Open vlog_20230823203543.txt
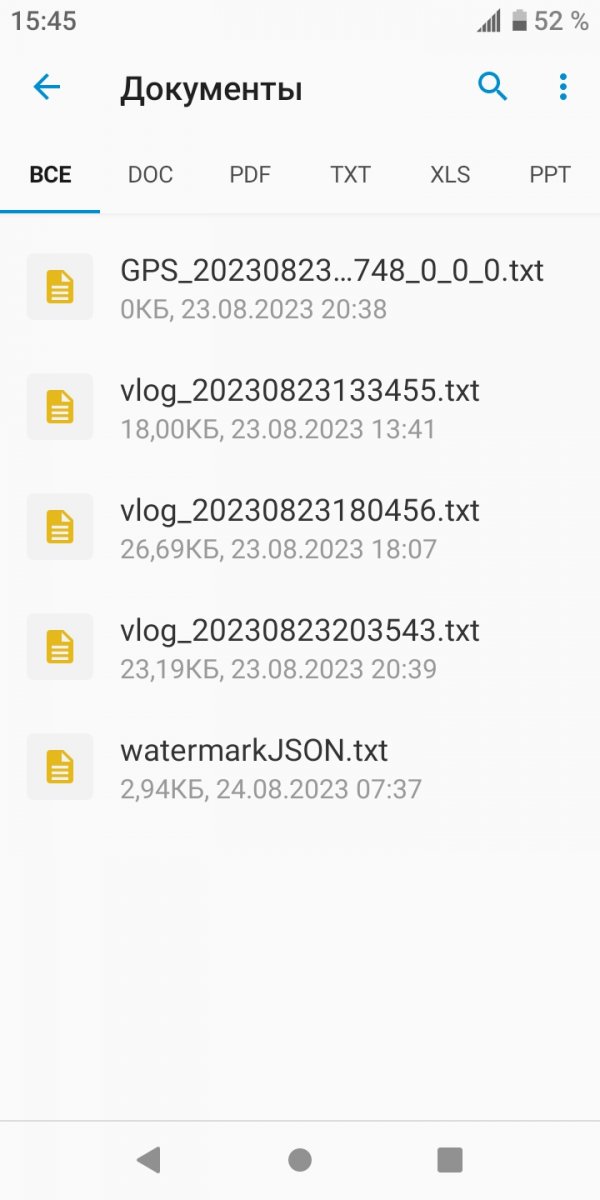 coord(300,647)
